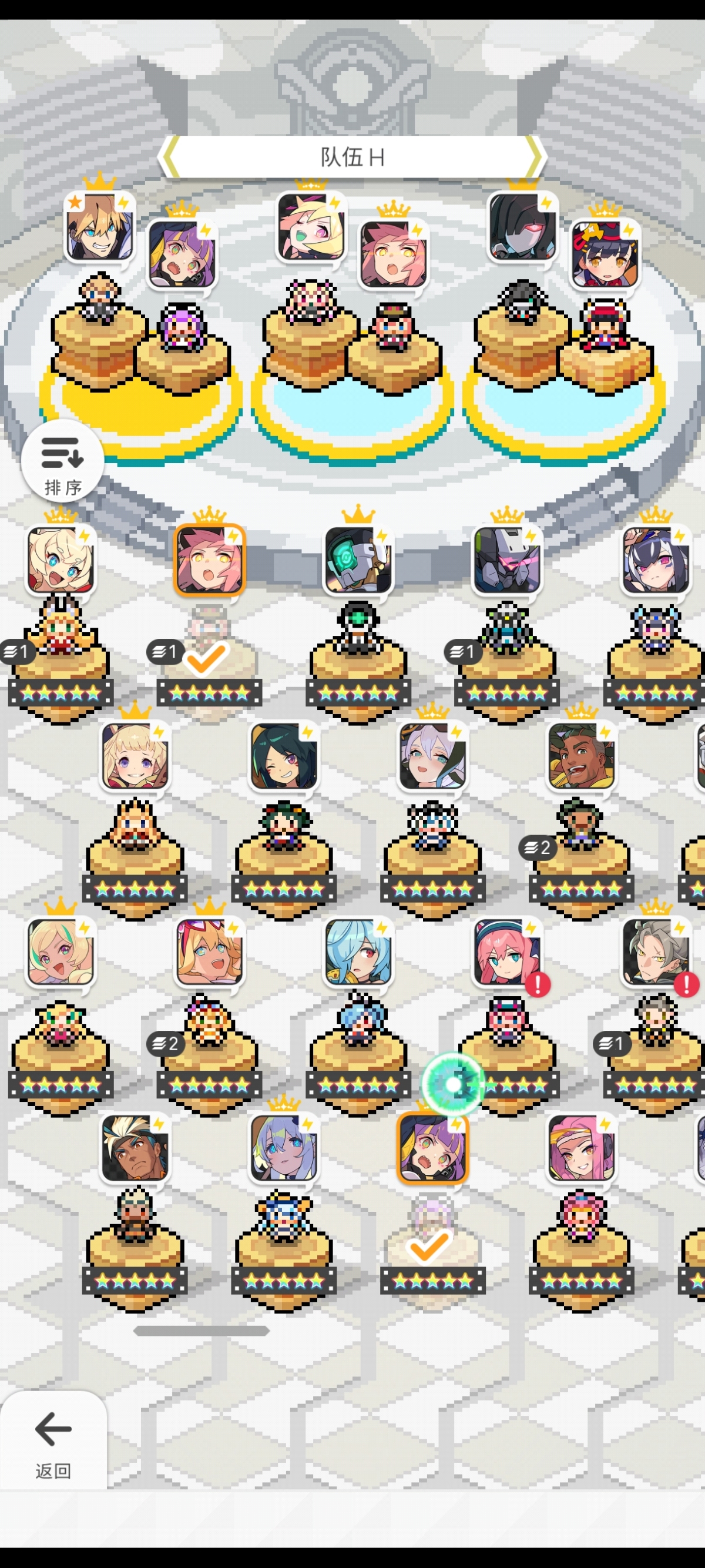This screenshot has width=705, height=1568.
Task: Pick the white-mohawk dark-skinned hero
Action: pos(135,1148)
